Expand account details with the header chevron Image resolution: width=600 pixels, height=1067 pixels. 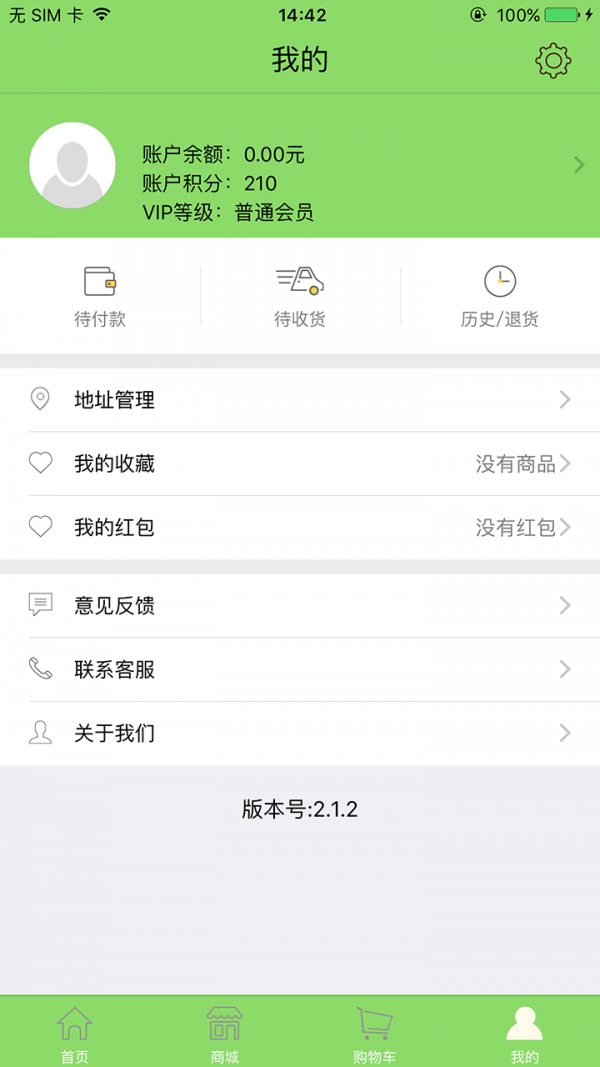(579, 165)
